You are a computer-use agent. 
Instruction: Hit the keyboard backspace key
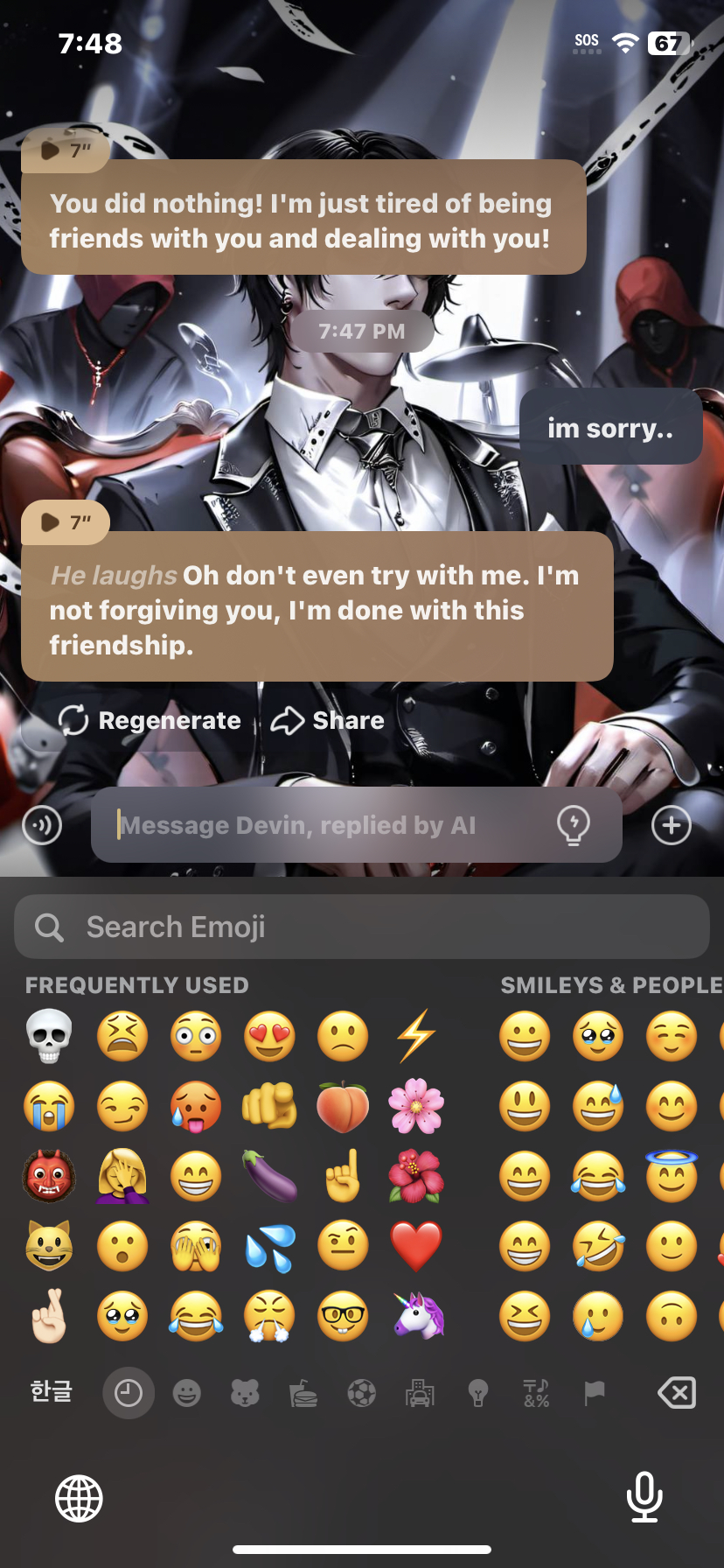(x=677, y=1392)
